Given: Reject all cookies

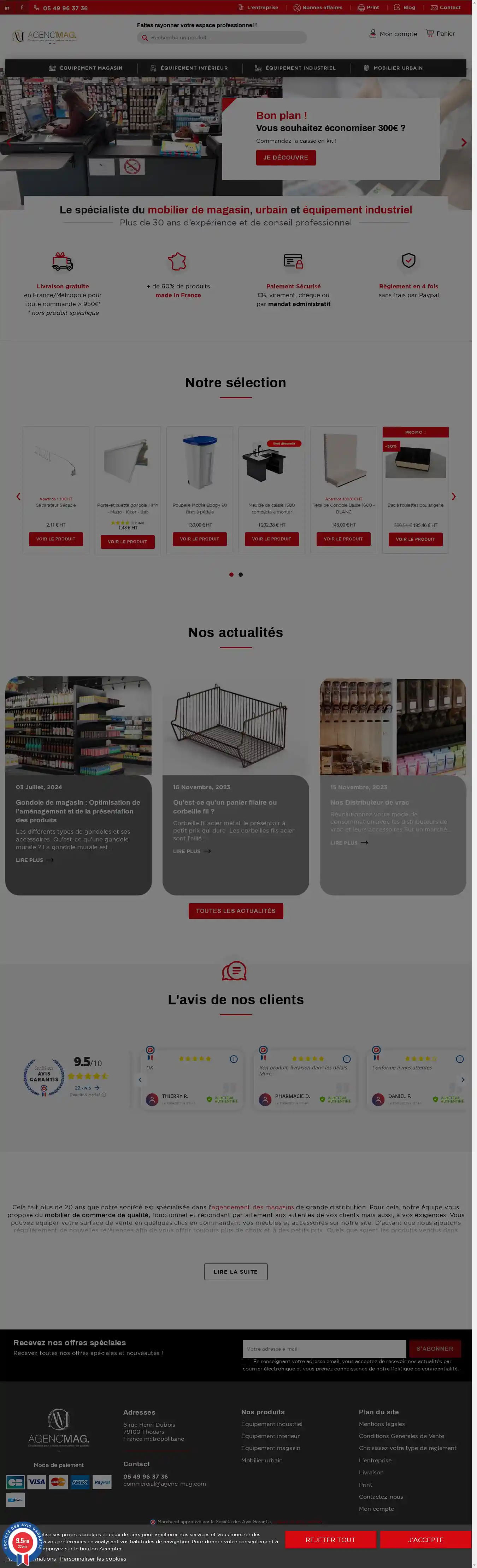Looking at the screenshot, I should click(330, 1539).
